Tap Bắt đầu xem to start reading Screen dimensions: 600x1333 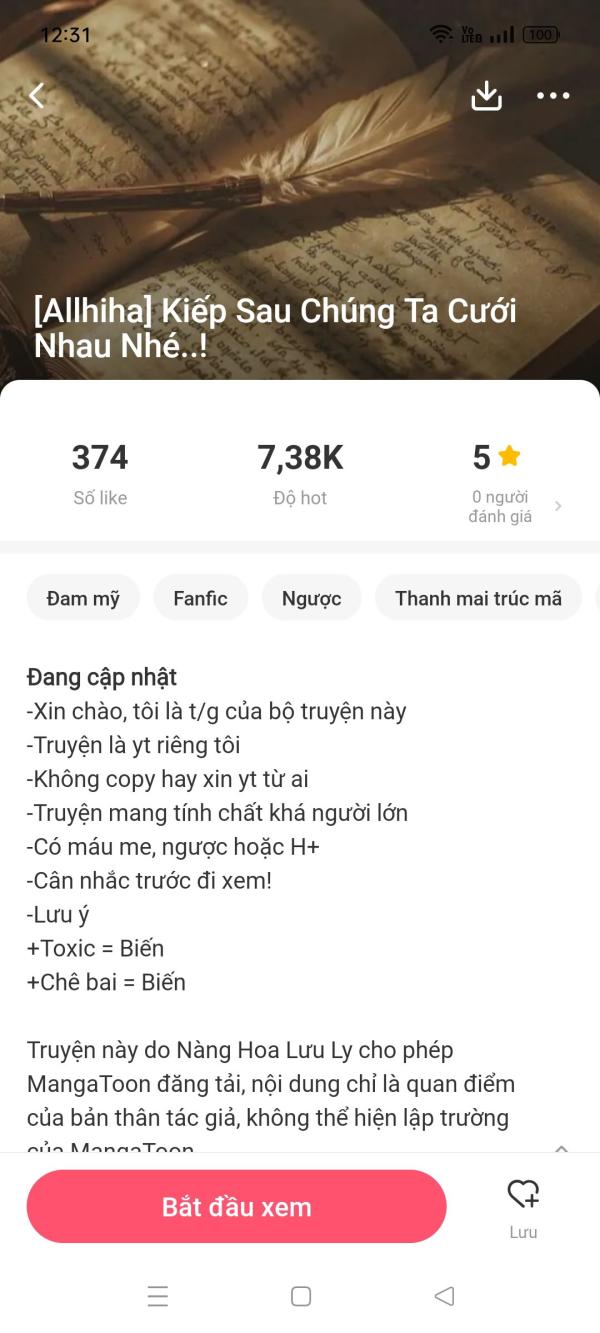point(236,1207)
